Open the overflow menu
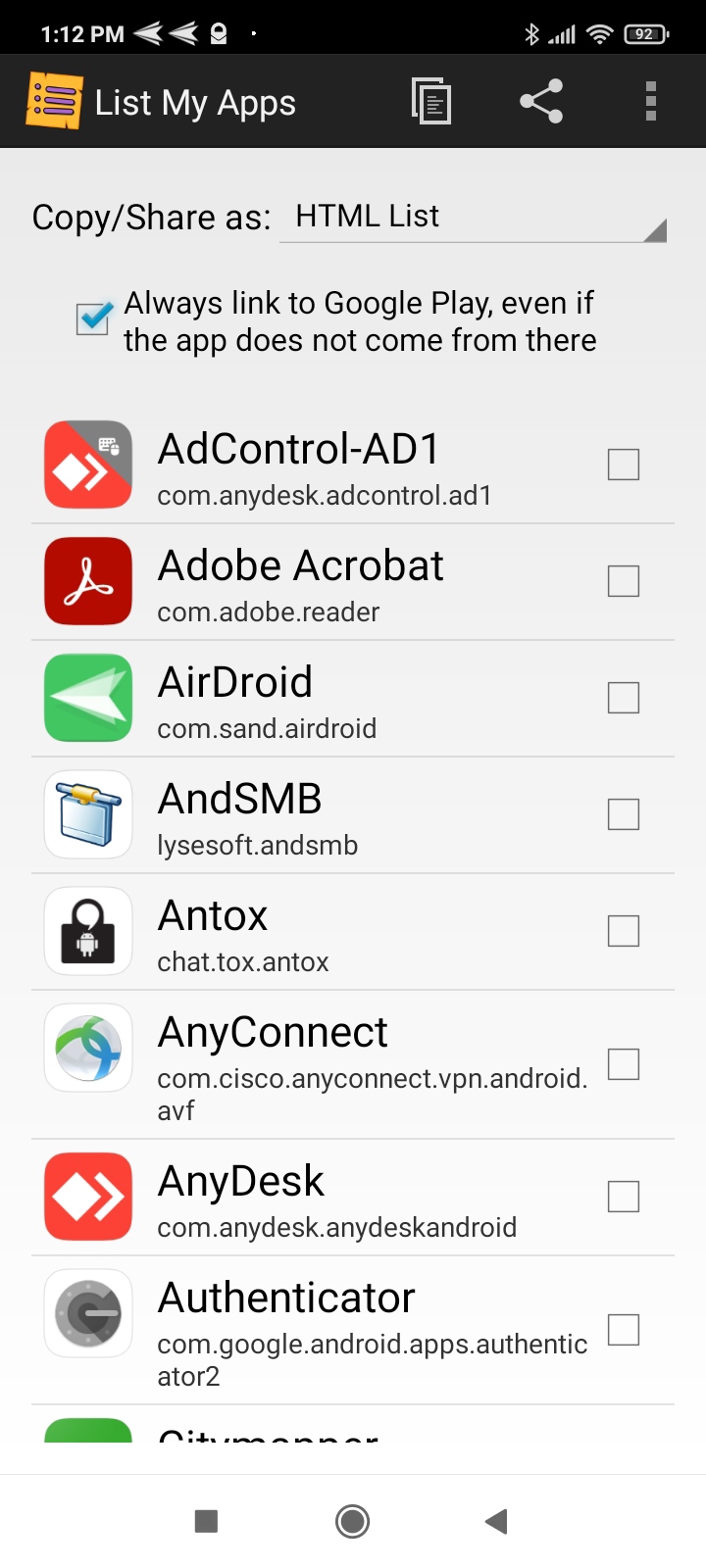This screenshot has height=1568, width=706. [x=650, y=101]
